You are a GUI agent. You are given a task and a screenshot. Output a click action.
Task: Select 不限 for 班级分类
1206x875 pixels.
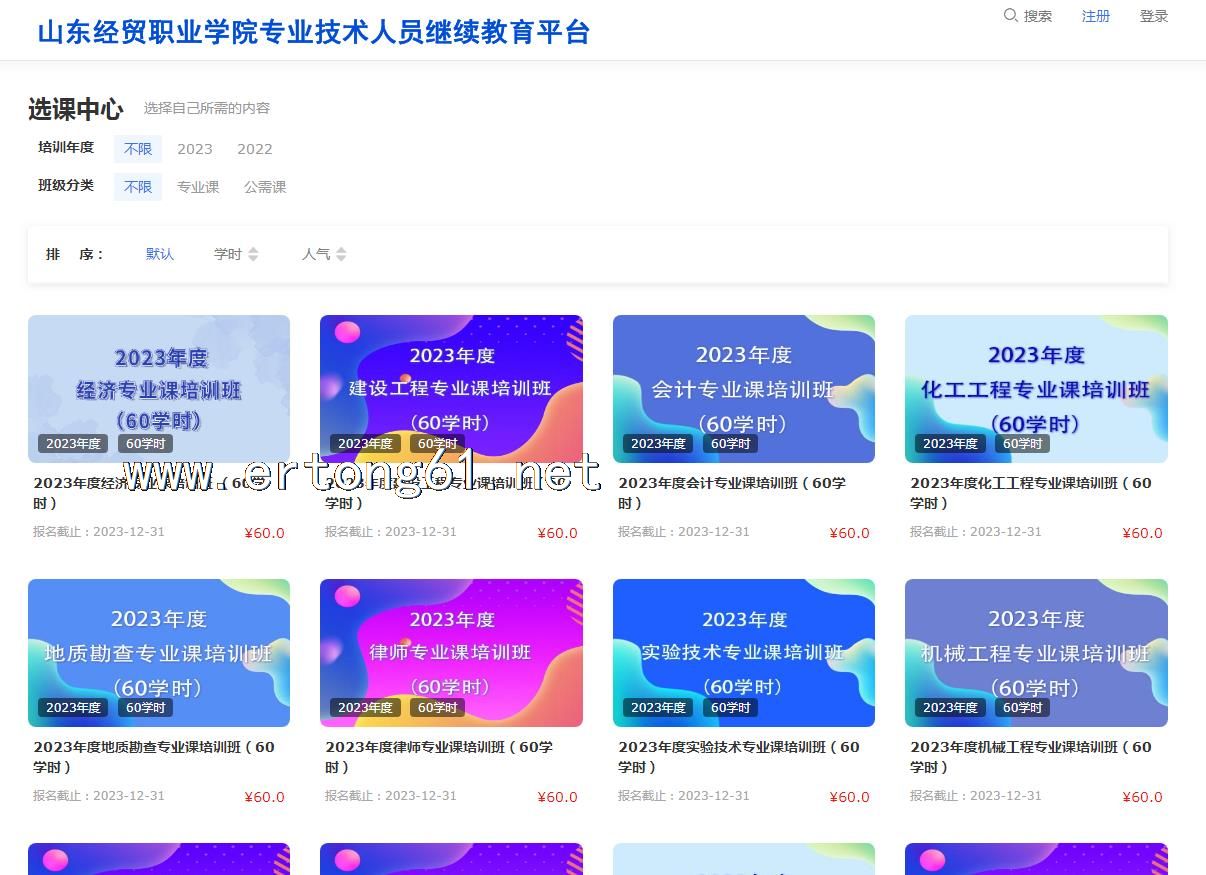coord(138,187)
